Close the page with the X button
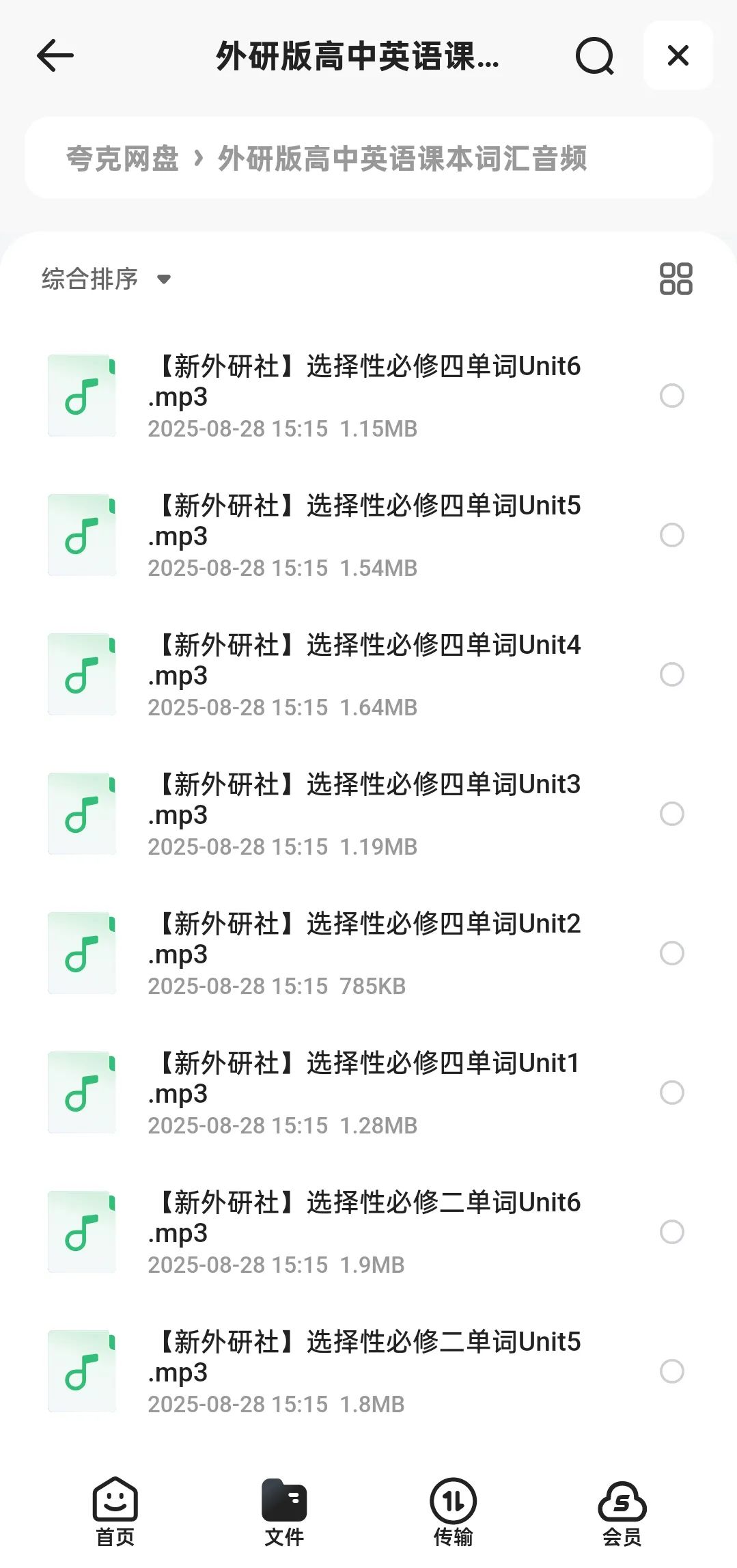737x1568 pixels. point(677,57)
